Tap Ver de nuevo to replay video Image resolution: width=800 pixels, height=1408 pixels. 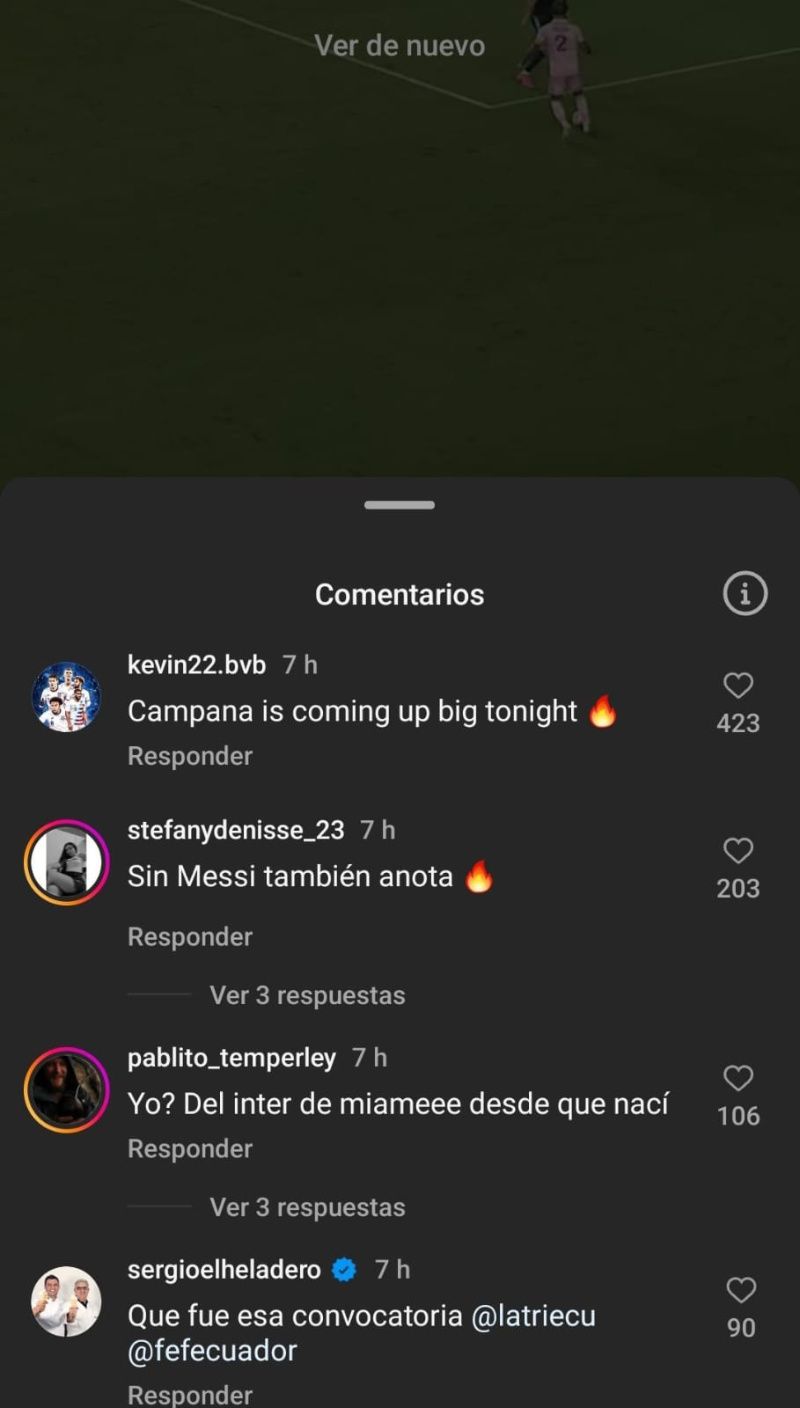(399, 45)
